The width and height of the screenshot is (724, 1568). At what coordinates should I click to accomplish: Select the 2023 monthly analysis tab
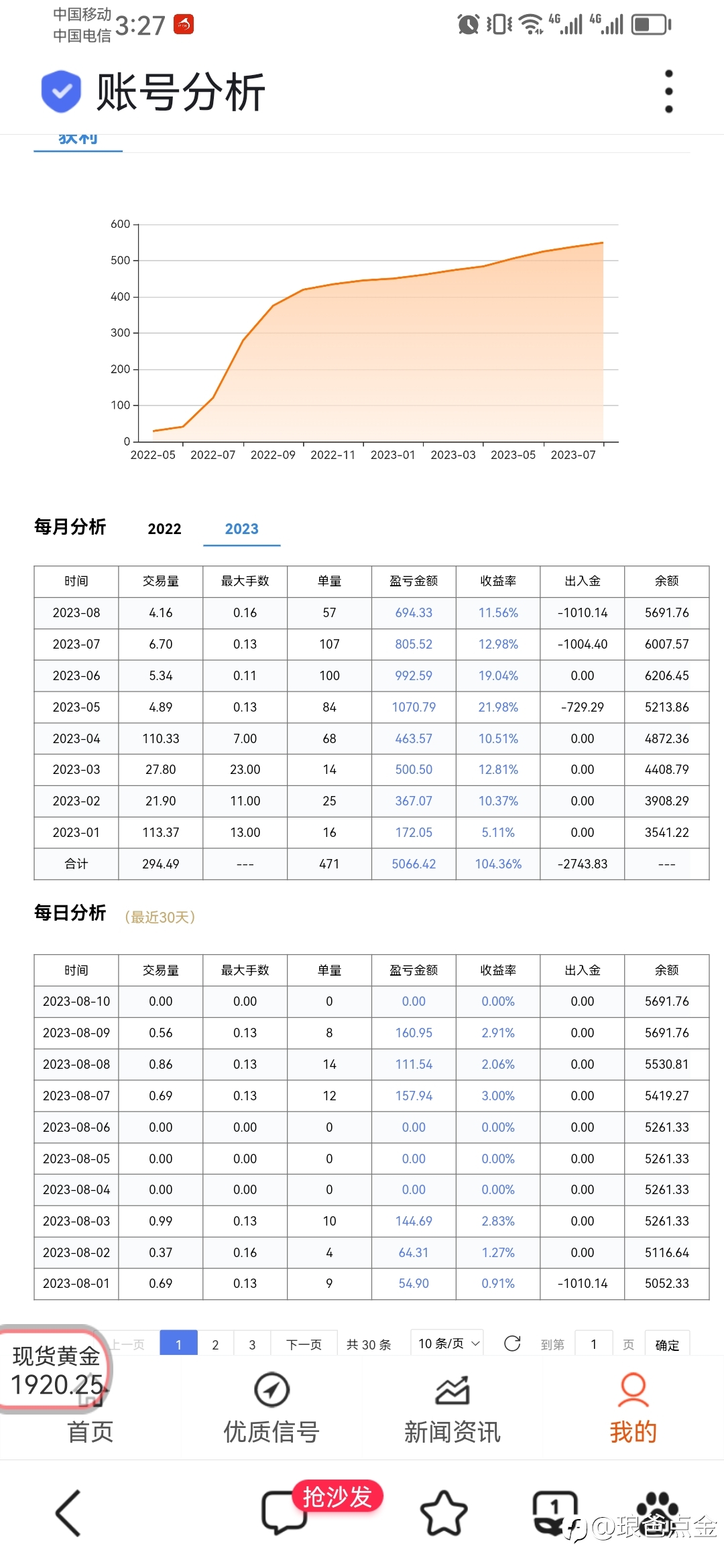click(x=242, y=529)
